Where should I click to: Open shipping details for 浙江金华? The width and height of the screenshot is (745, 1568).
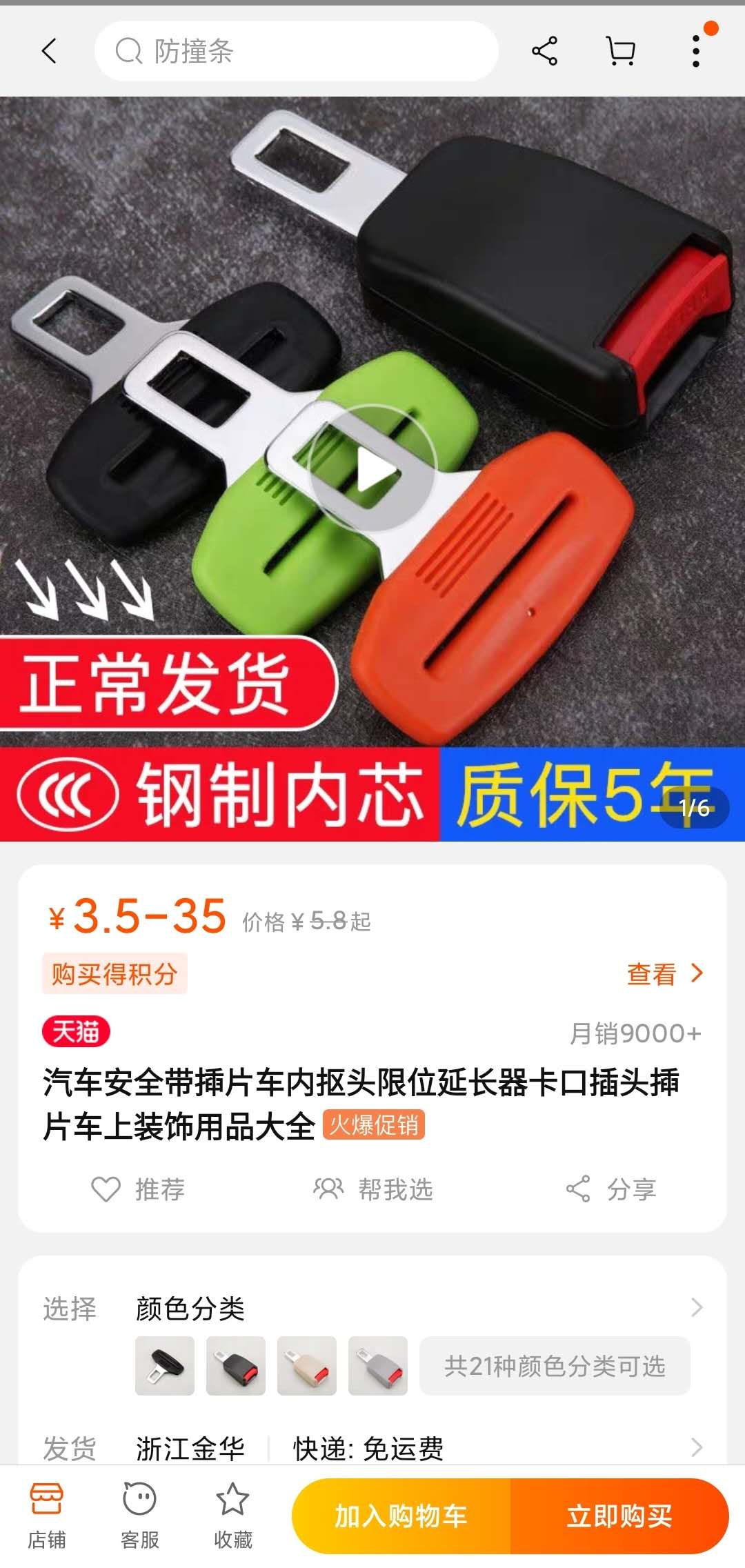[697, 1447]
